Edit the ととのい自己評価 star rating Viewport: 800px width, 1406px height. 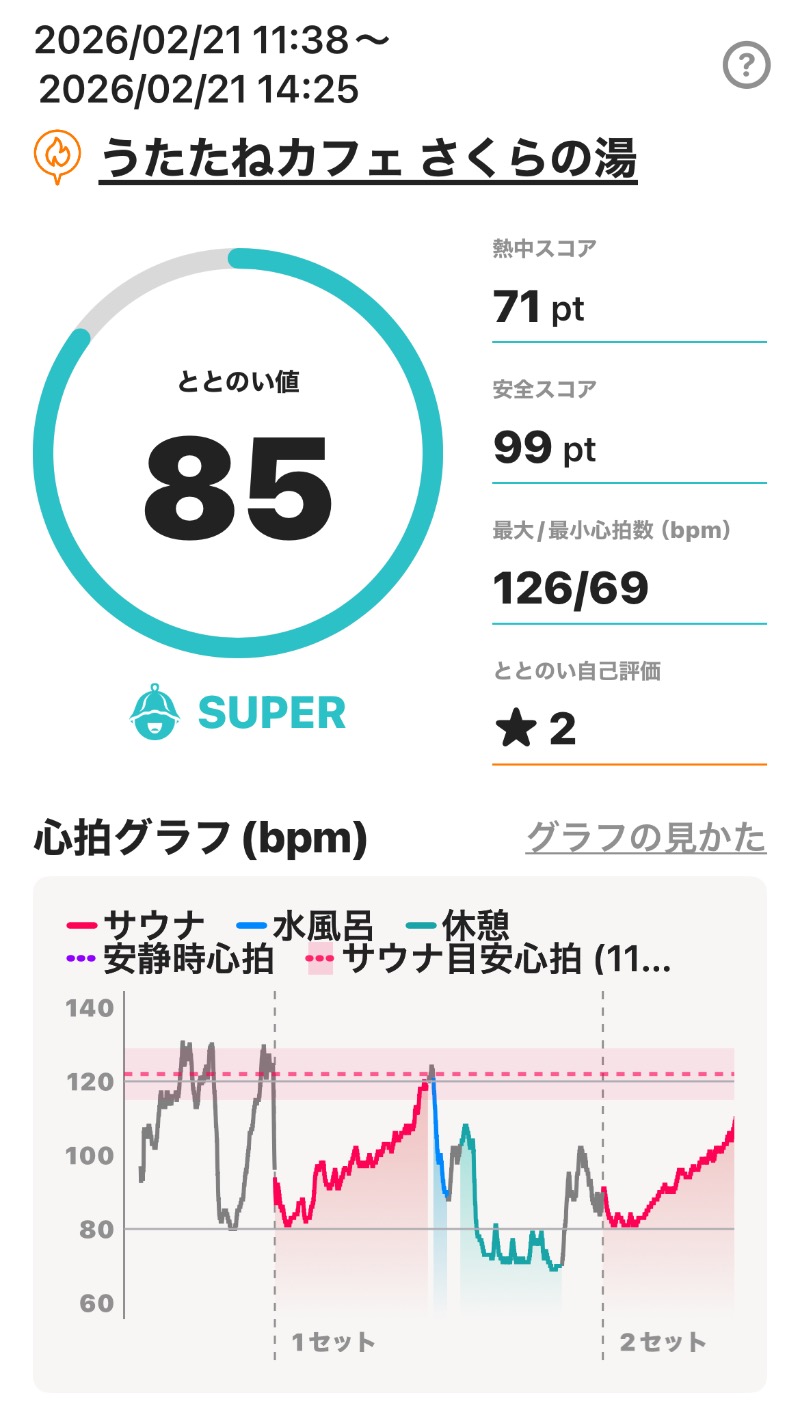[536, 730]
